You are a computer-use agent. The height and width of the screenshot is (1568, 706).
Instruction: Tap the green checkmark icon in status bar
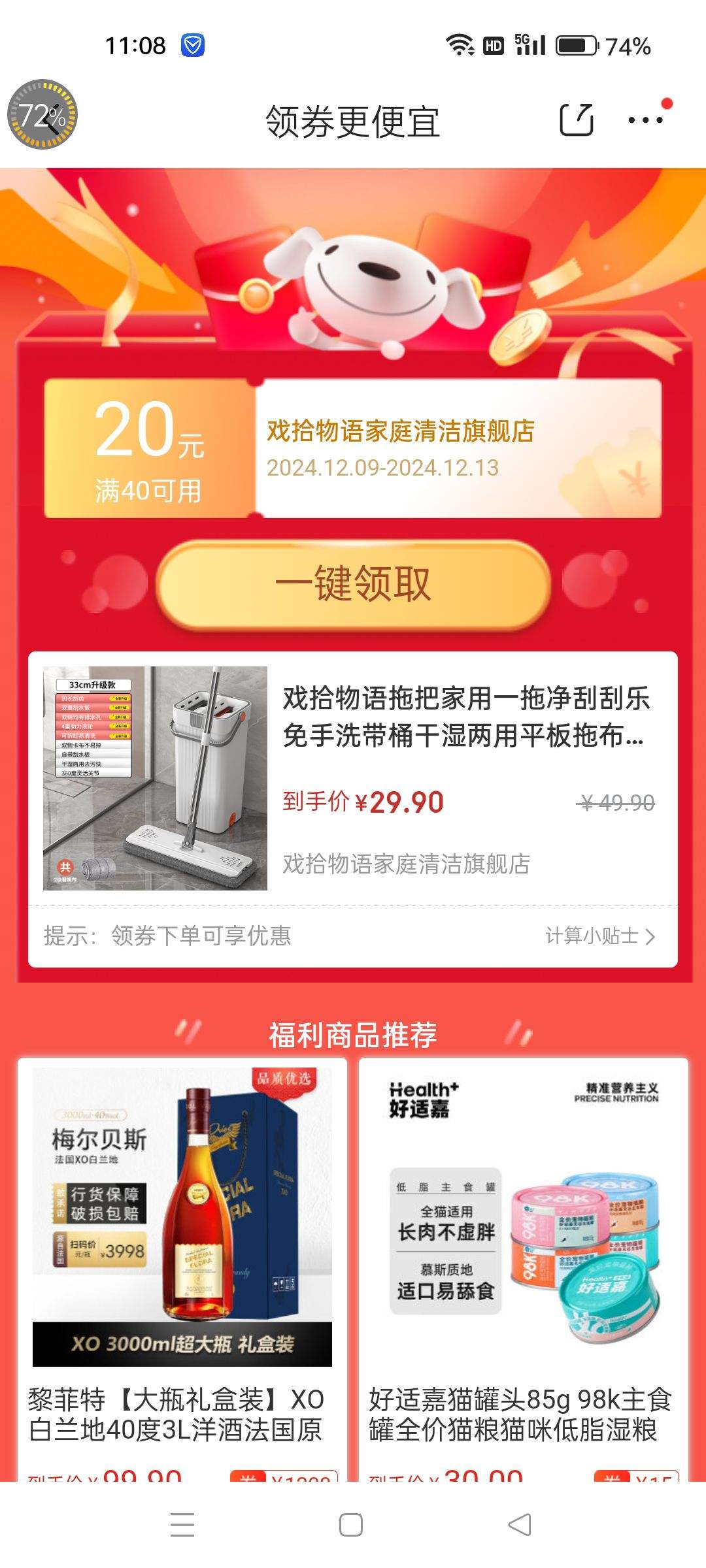point(193,44)
